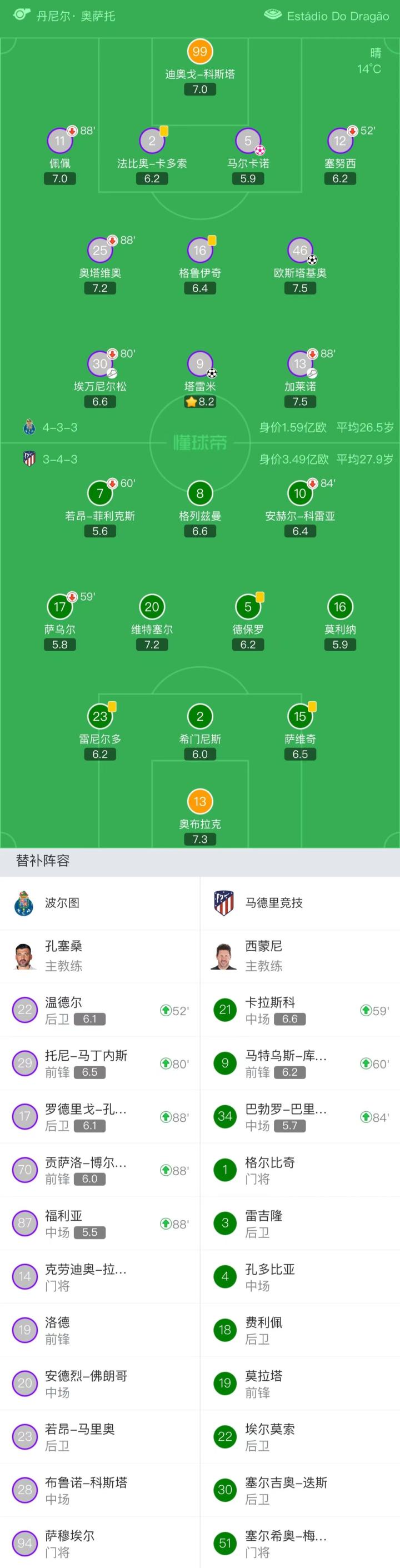
Task: Open bench player 格尔比奇 row
Action: 299,1170
